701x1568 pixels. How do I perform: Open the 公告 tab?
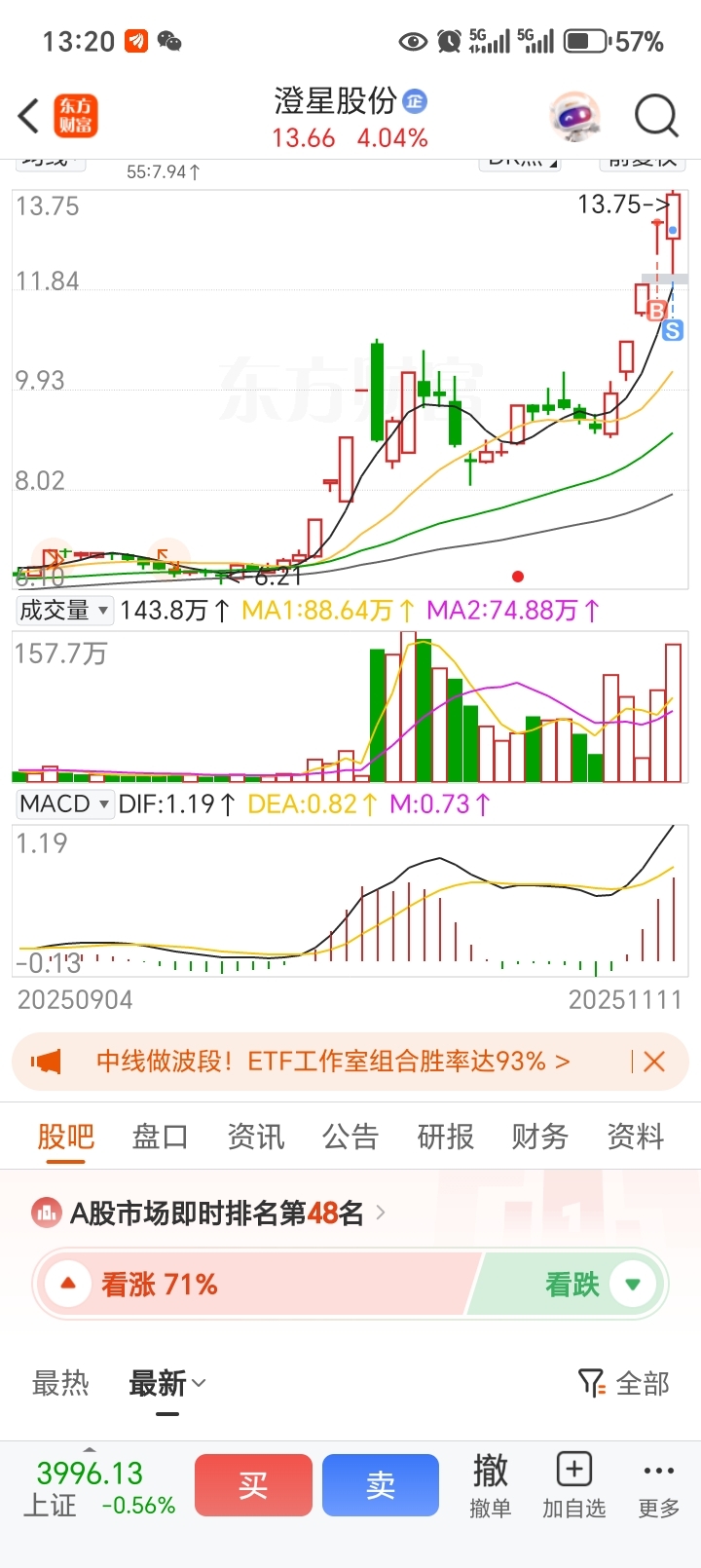tap(350, 1137)
